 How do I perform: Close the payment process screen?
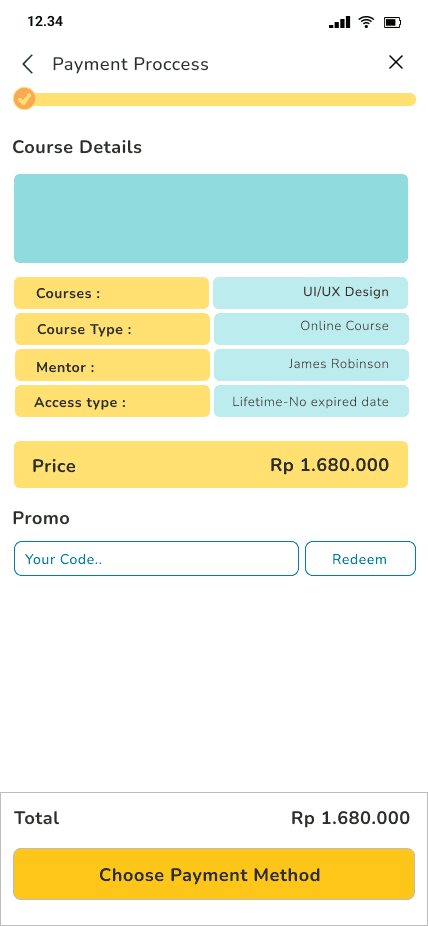[396, 62]
